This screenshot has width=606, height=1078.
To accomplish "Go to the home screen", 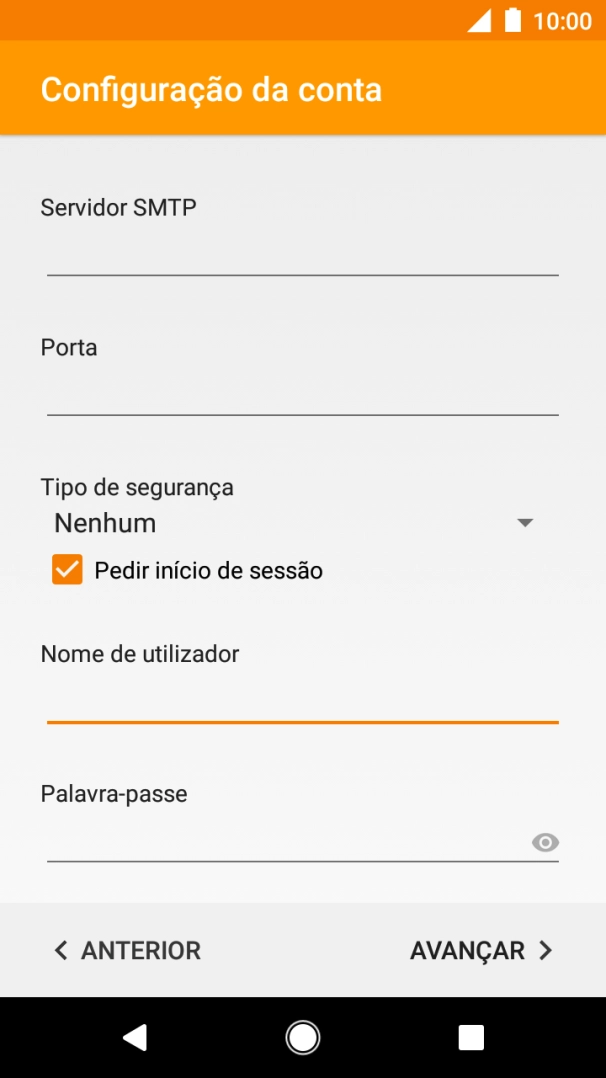I will point(303,1038).
